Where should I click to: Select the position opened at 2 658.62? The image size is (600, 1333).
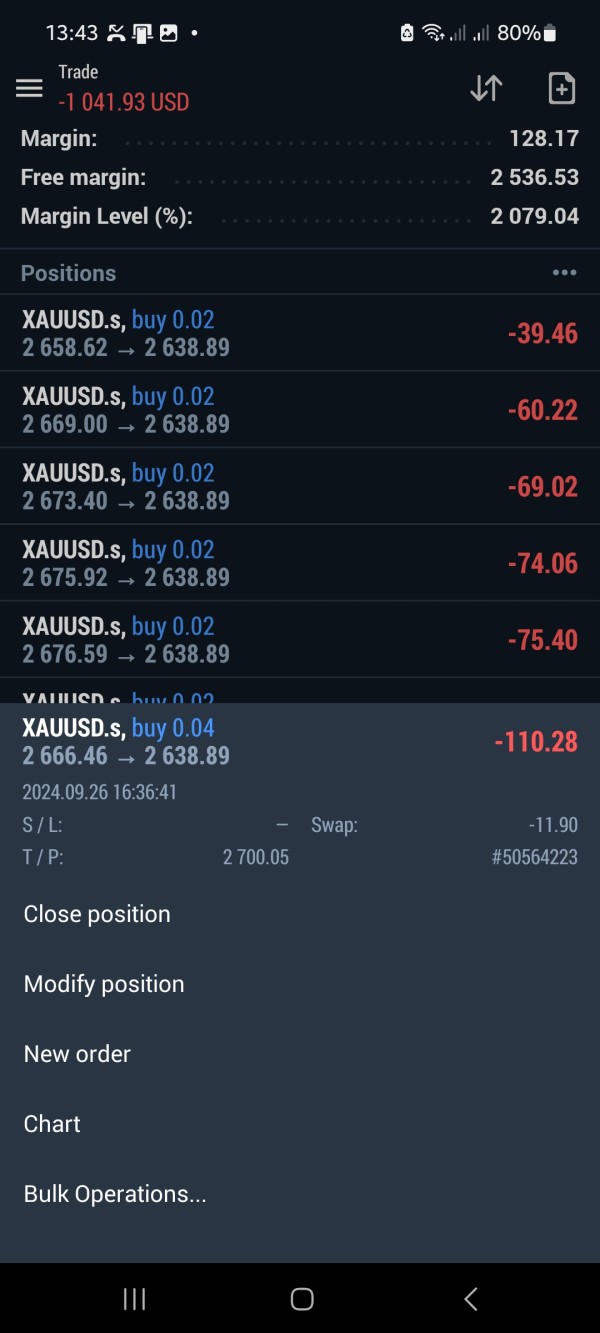[300, 333]
